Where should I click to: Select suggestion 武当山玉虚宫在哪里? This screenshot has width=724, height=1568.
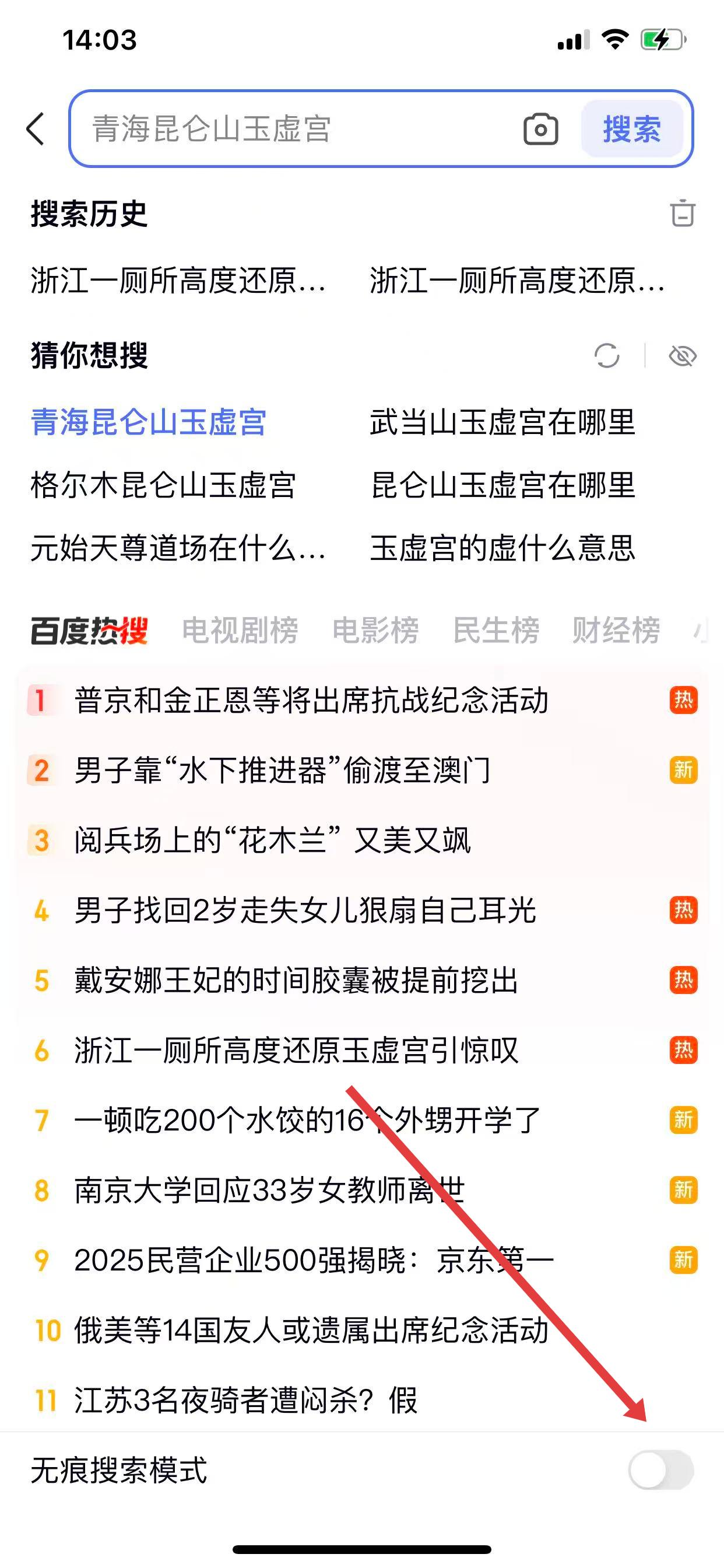(502, 422)
